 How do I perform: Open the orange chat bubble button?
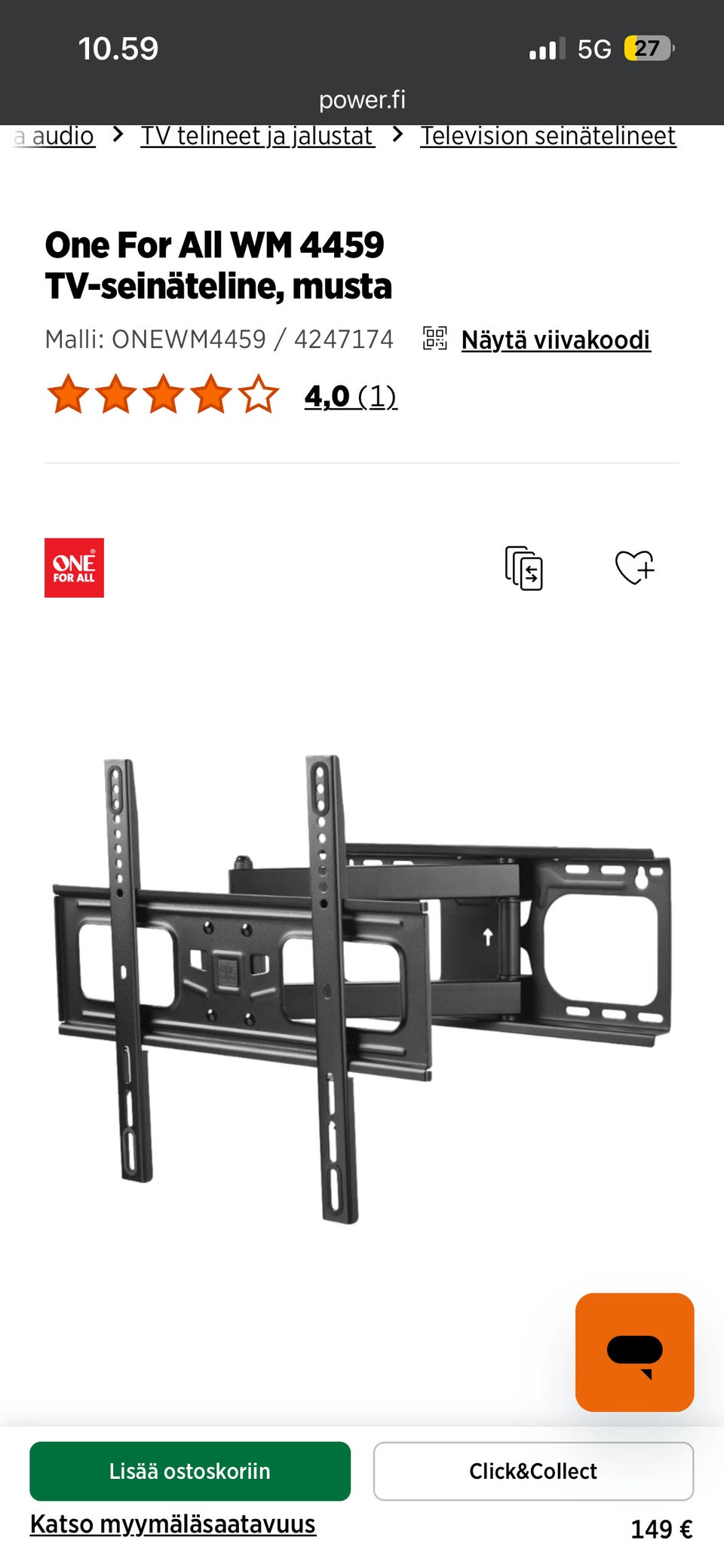pyautogui.click(x=634, y=1352)
